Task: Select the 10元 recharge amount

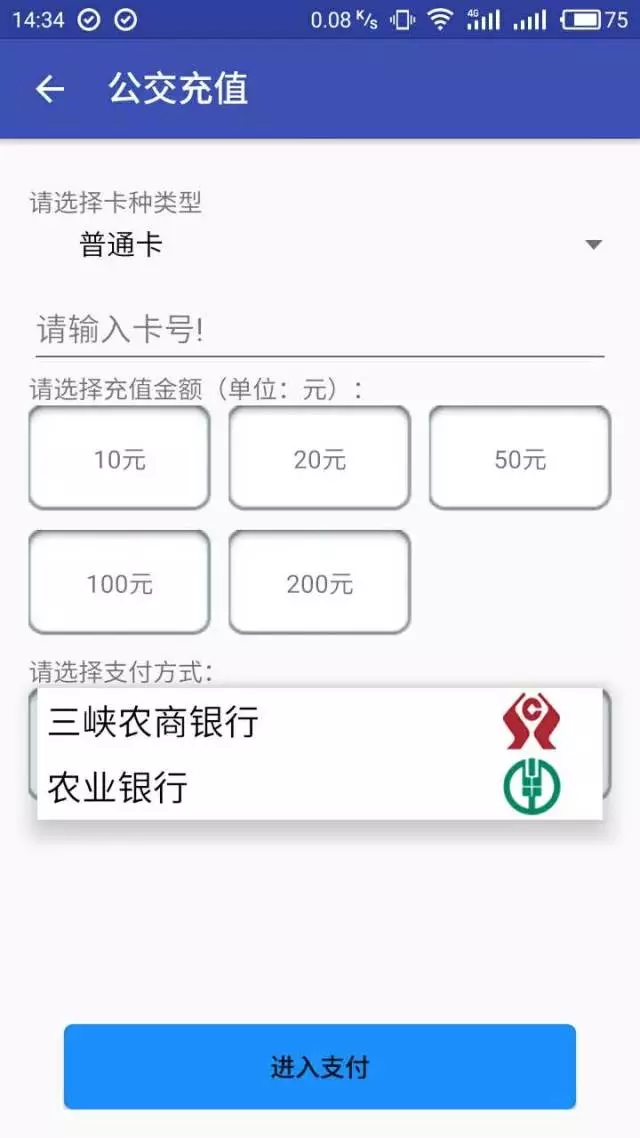Action: [x=119, y=458]
